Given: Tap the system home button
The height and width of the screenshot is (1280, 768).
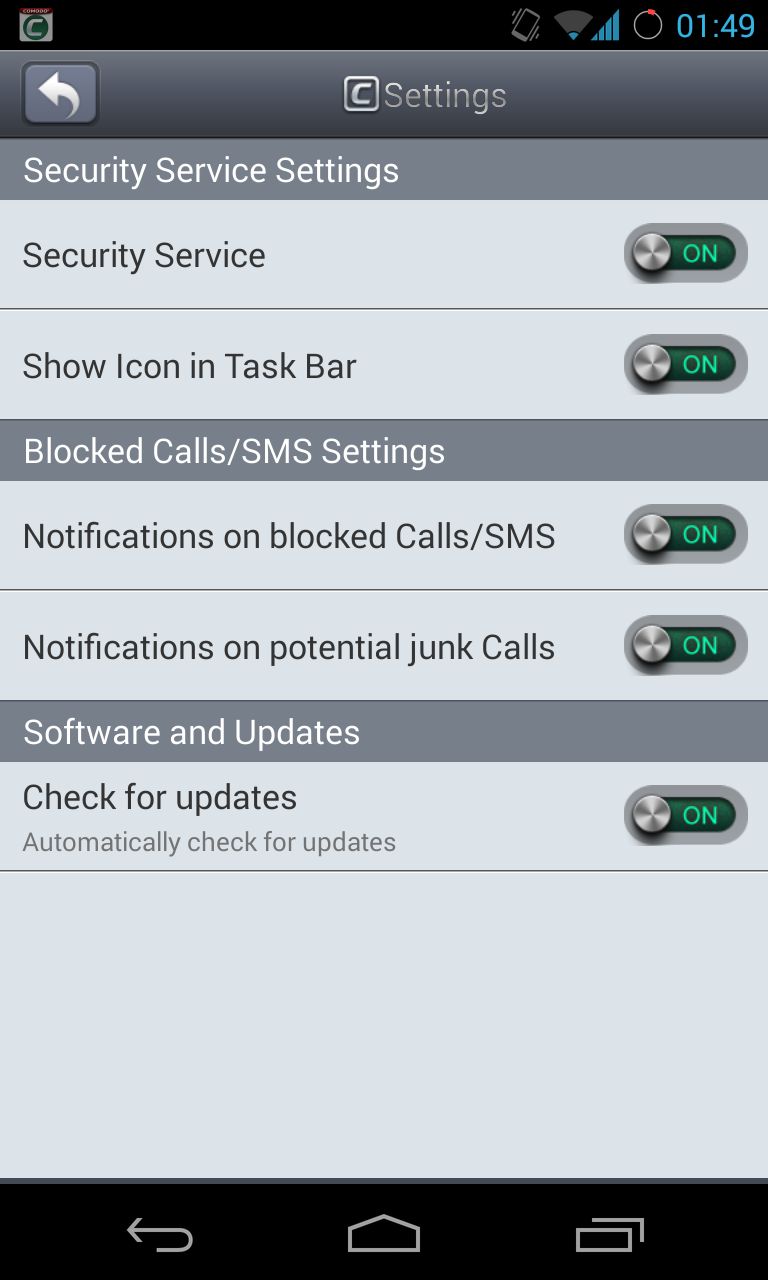Looking at the screenshot, I should point(384,1234).
